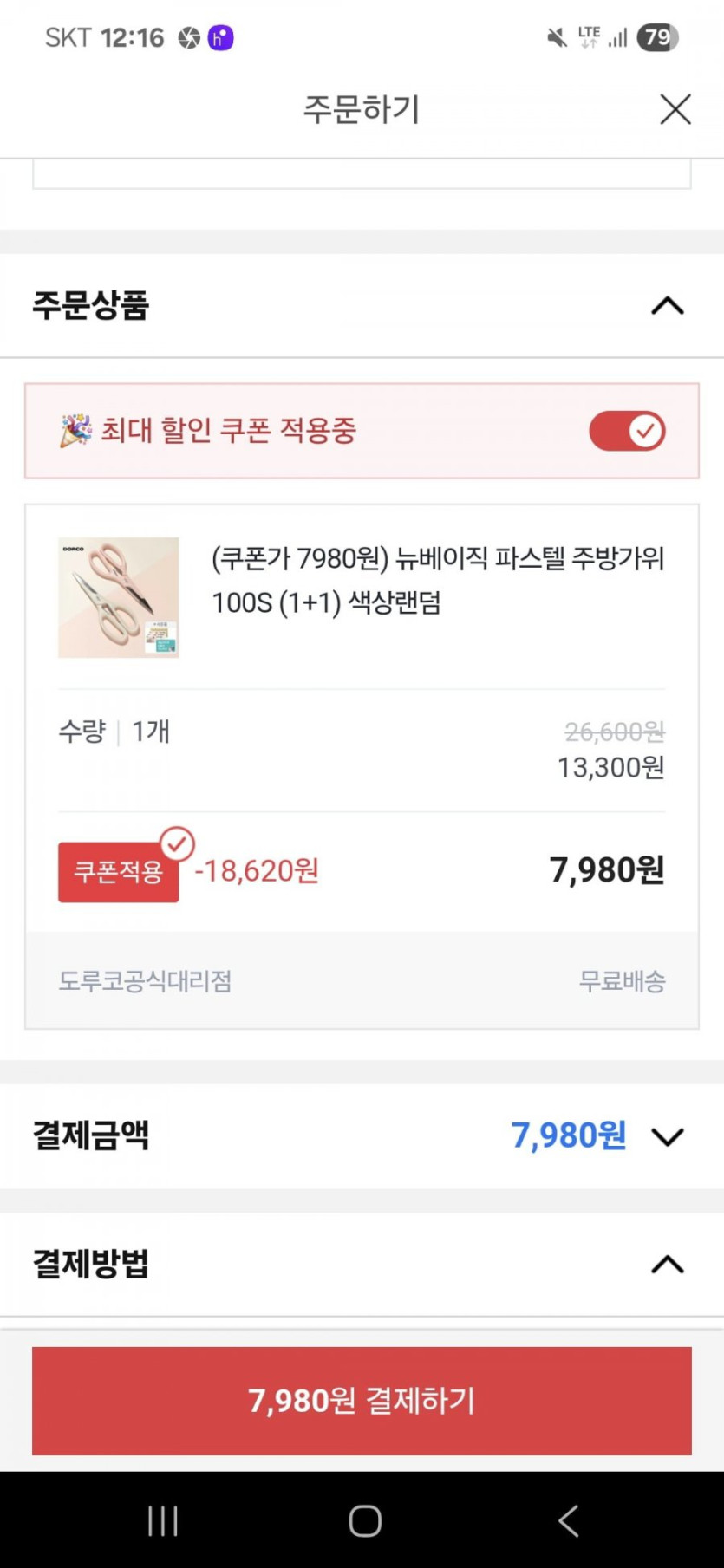Go back with the system back button
Screen dimensions: 724x1568
tap(568, 1520)
